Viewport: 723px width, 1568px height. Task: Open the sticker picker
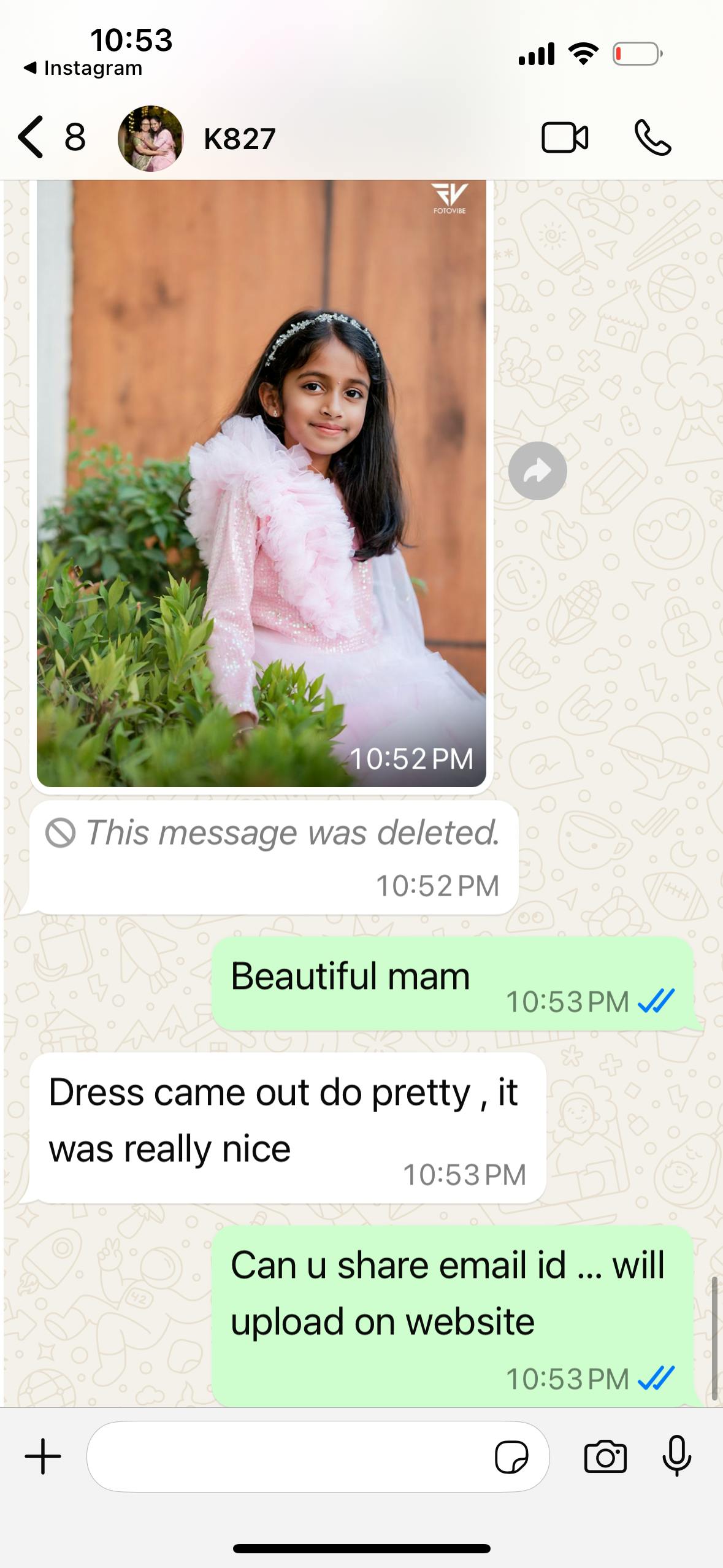pyautogui.click(x=511, y=1457)
